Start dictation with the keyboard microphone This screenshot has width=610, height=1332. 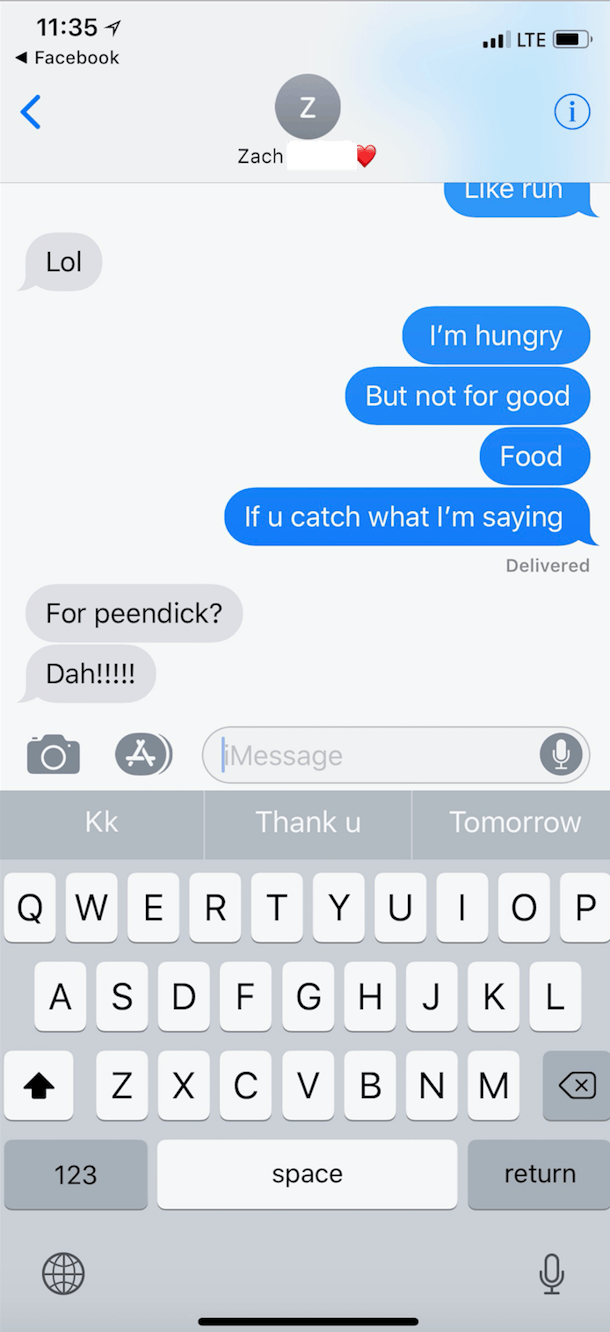tap(551, 1273)
